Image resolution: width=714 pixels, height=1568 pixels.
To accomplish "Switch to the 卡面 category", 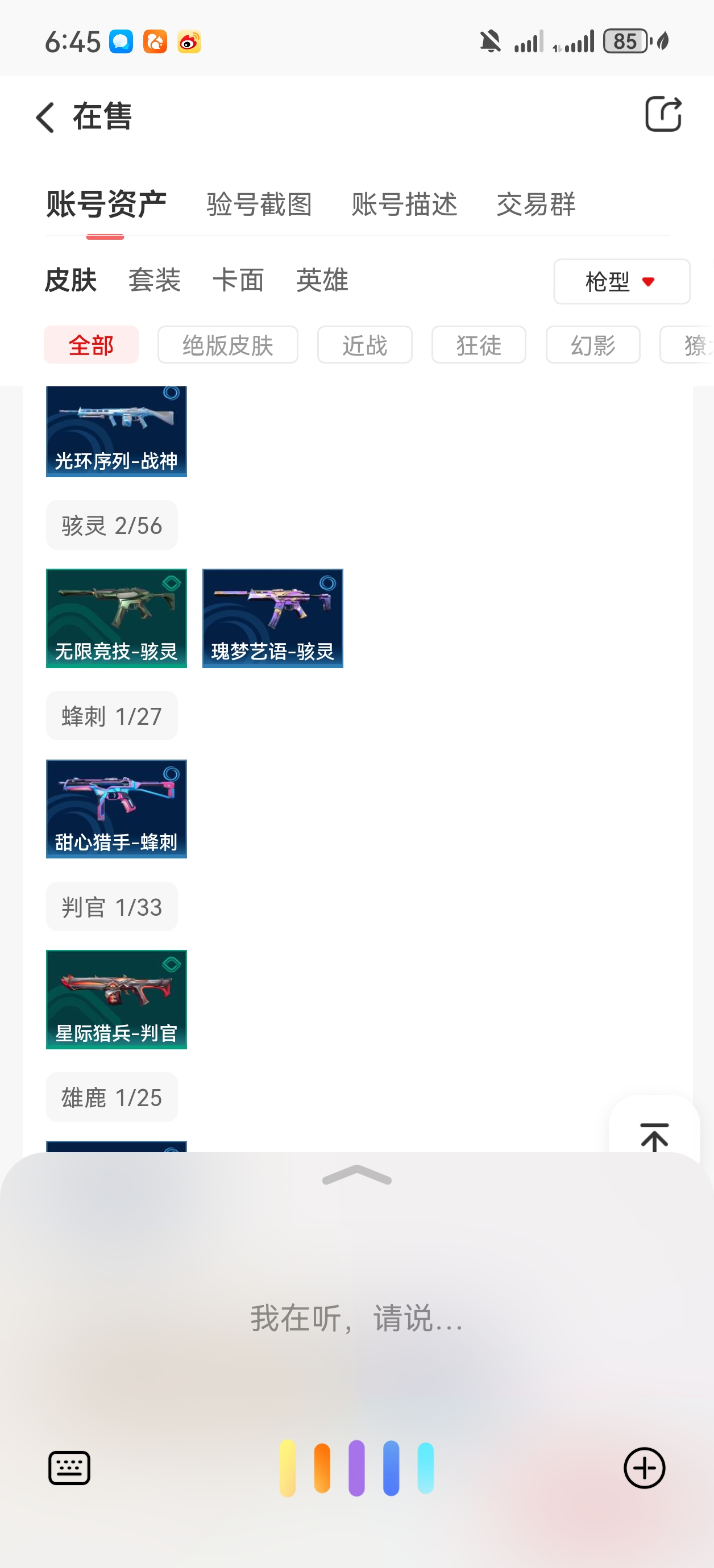I will coord(238,281).
